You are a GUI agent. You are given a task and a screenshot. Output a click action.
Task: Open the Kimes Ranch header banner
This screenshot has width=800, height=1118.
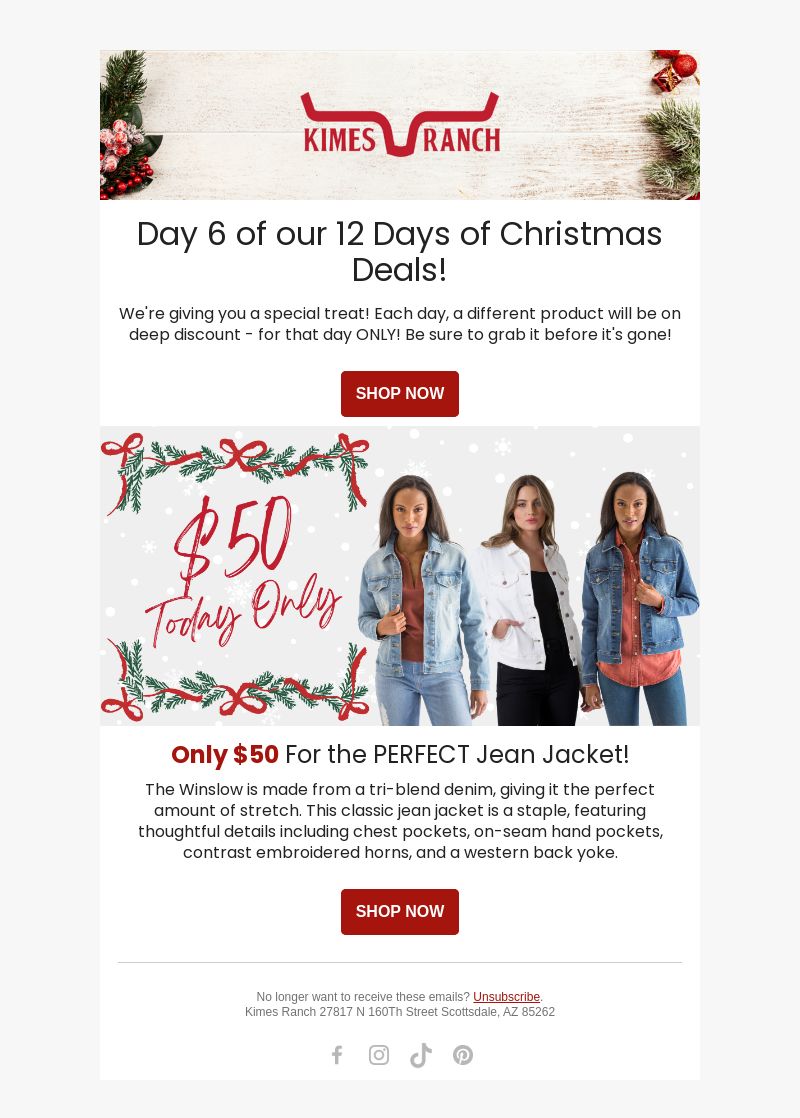[400, 125]
